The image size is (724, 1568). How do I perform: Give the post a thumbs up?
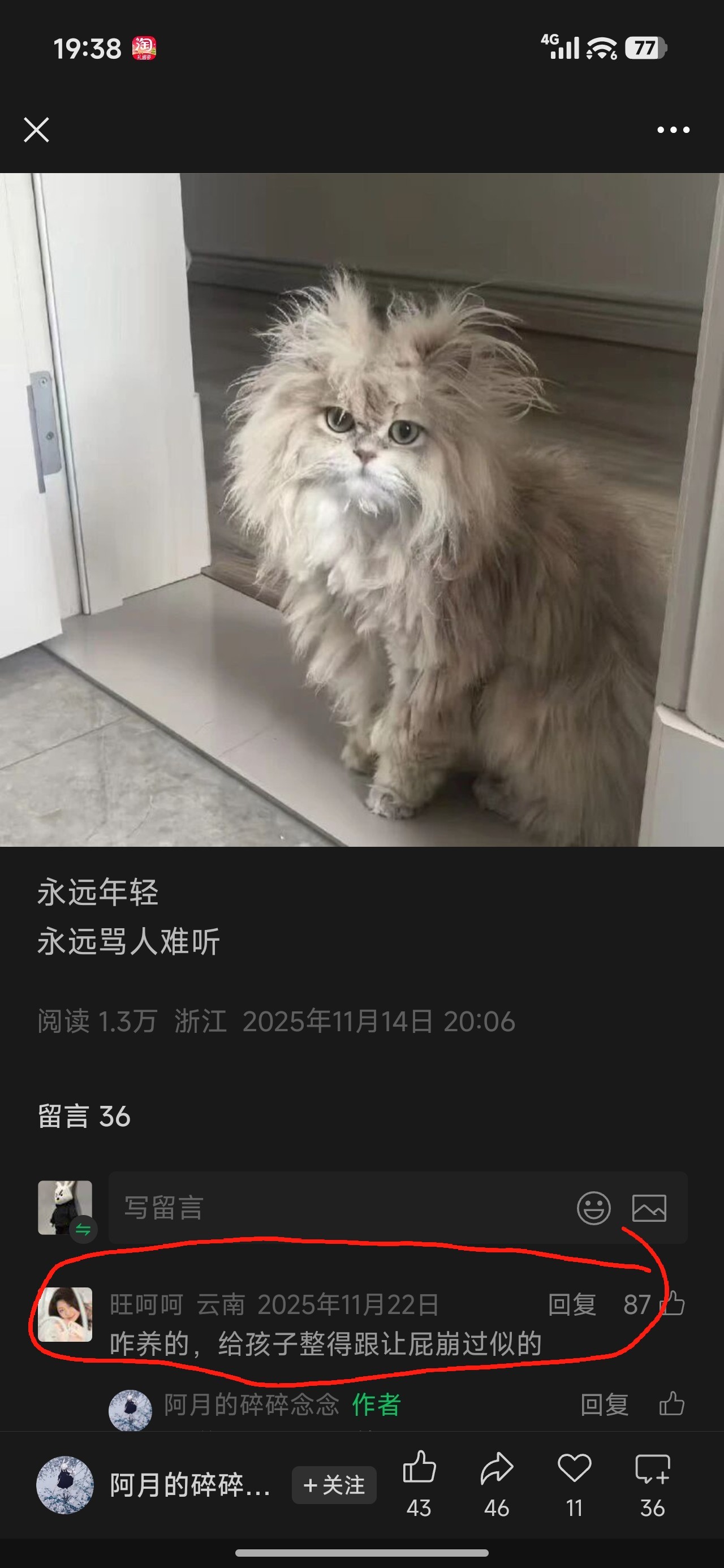point(420,1484)
